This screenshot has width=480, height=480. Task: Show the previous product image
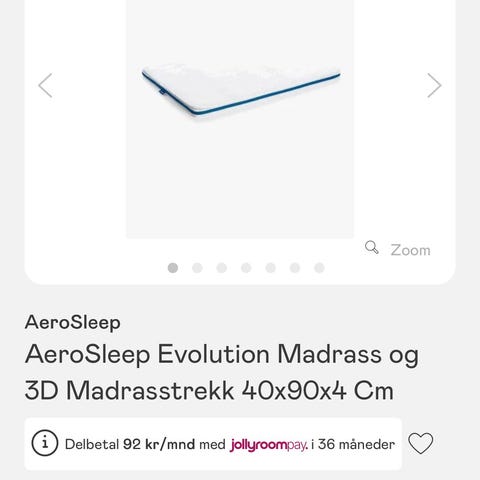pyautogui.click(x=45, y=85)
